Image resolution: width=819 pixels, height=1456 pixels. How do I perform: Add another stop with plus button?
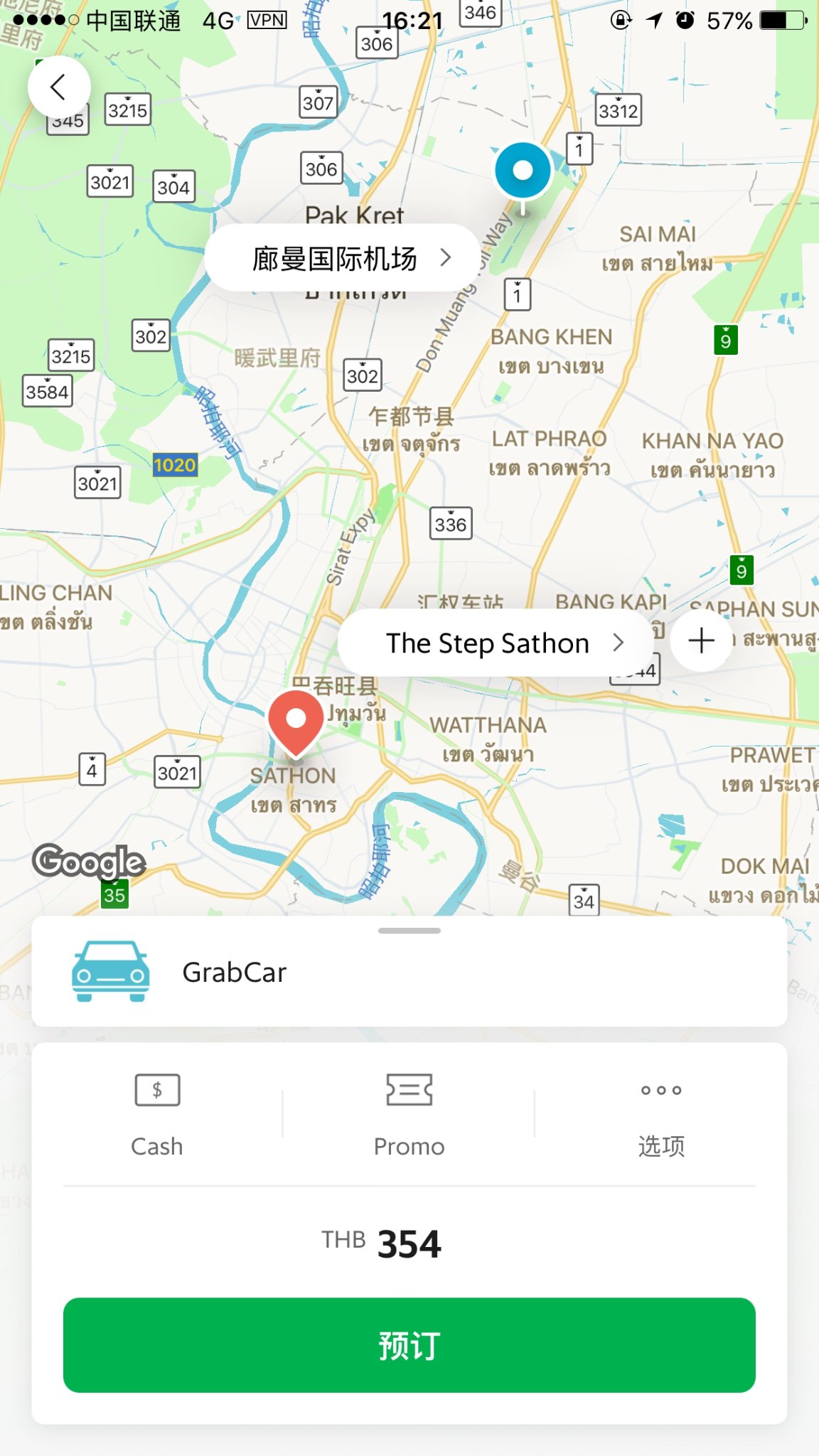pos(701,640)
